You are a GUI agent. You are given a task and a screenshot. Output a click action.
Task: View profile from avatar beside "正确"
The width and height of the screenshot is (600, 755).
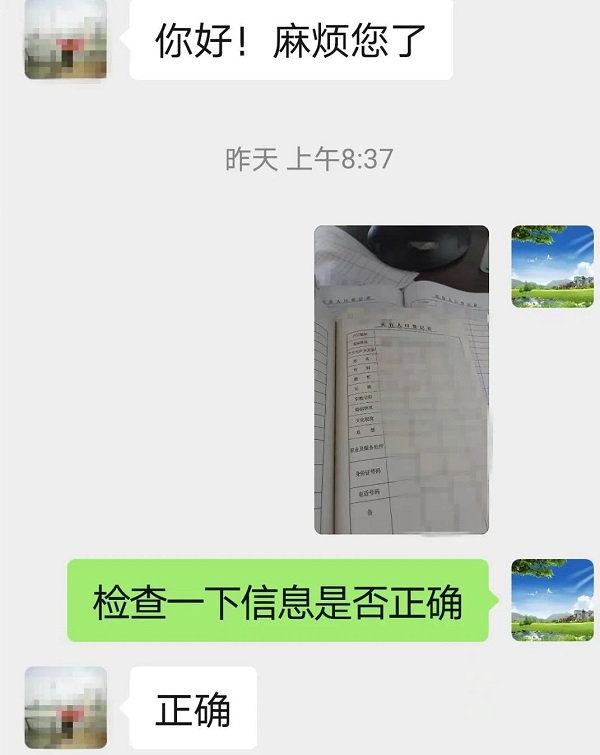(66, 708)
